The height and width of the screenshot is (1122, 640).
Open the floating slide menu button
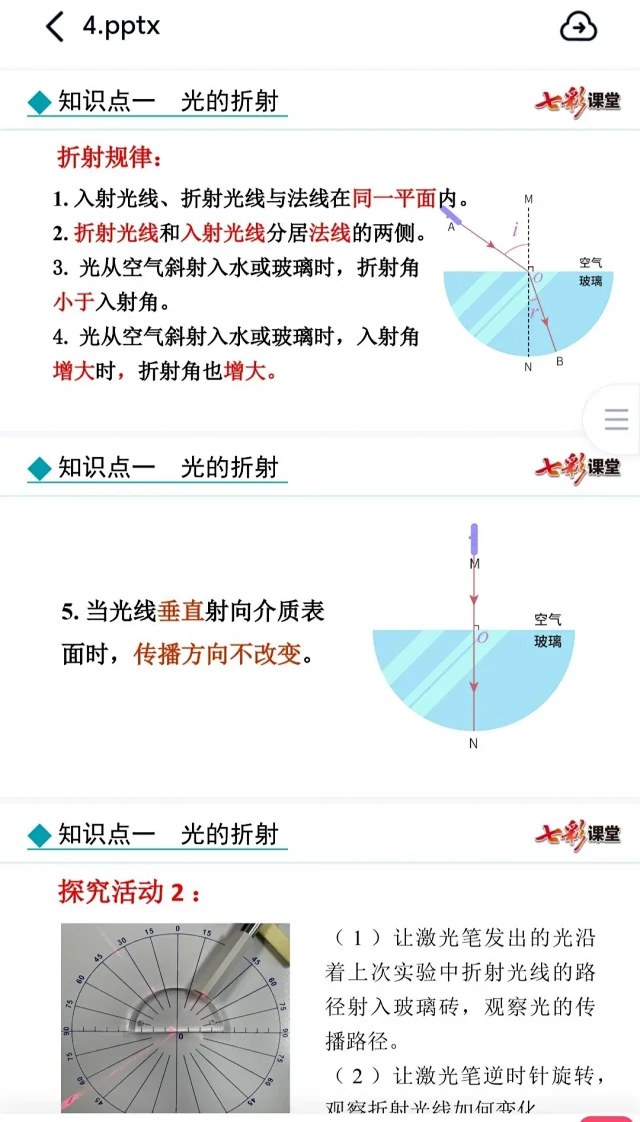pyautogui.click(x=616, y=419)
